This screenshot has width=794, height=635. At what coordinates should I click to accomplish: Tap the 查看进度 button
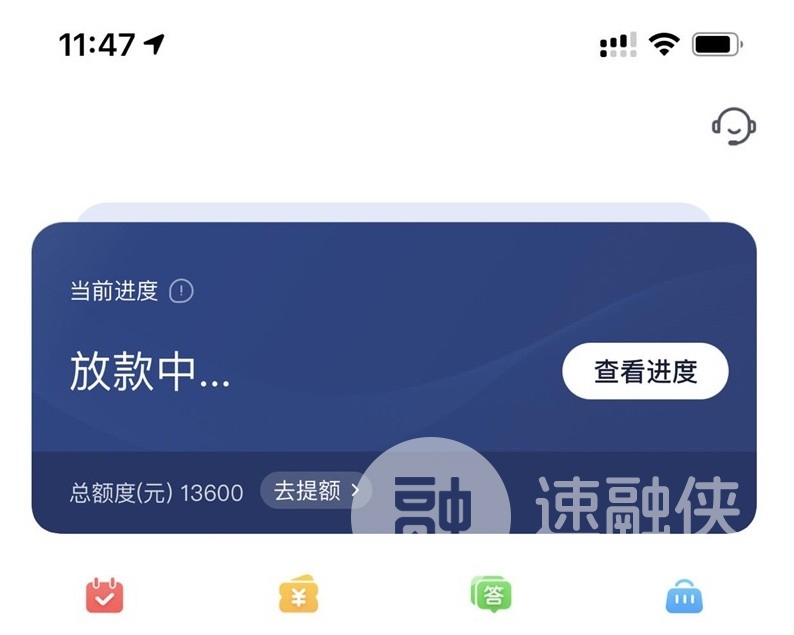pyautogui.click(x=645, y=372)
